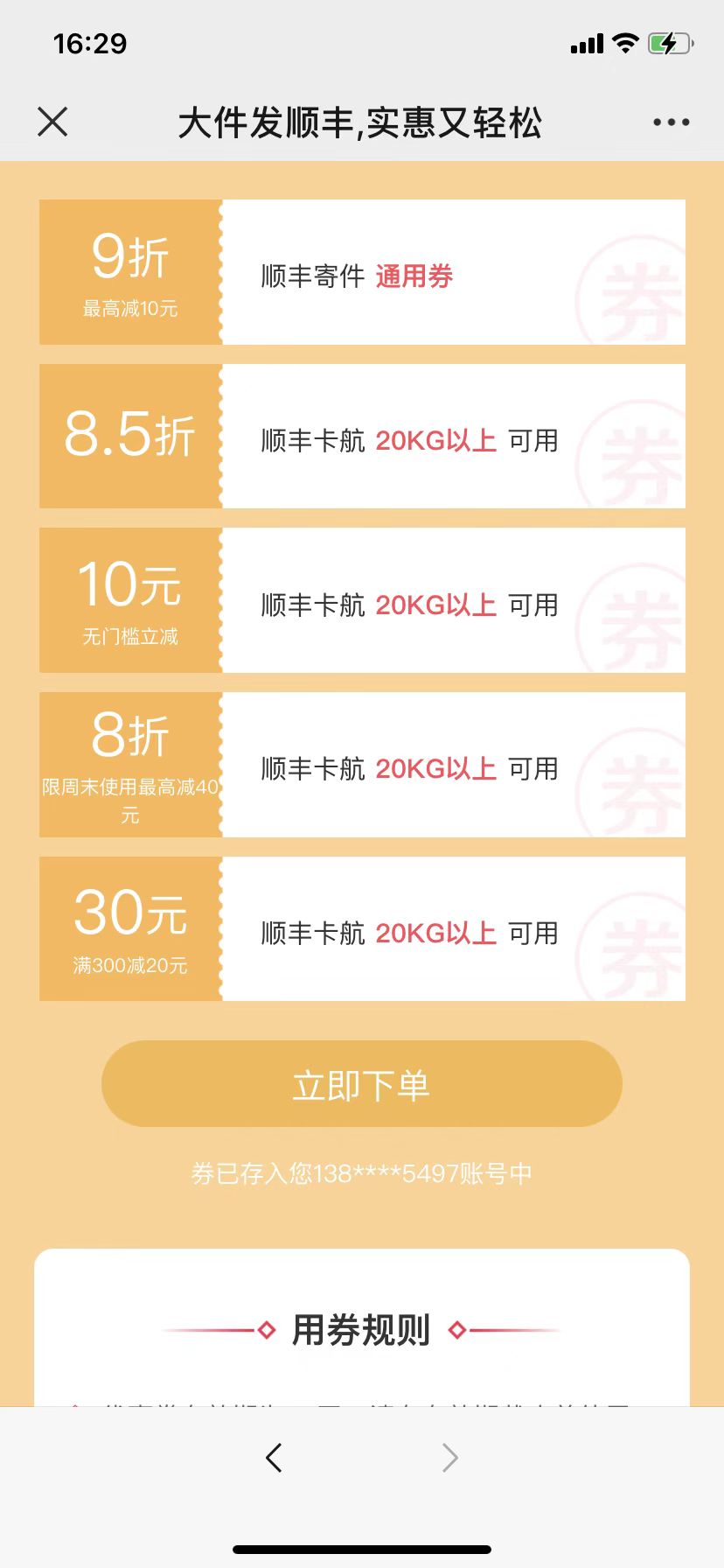Open the 30元 满300 coupon
The width and height of the screenshot is (724, 1568).
[362, 929]
